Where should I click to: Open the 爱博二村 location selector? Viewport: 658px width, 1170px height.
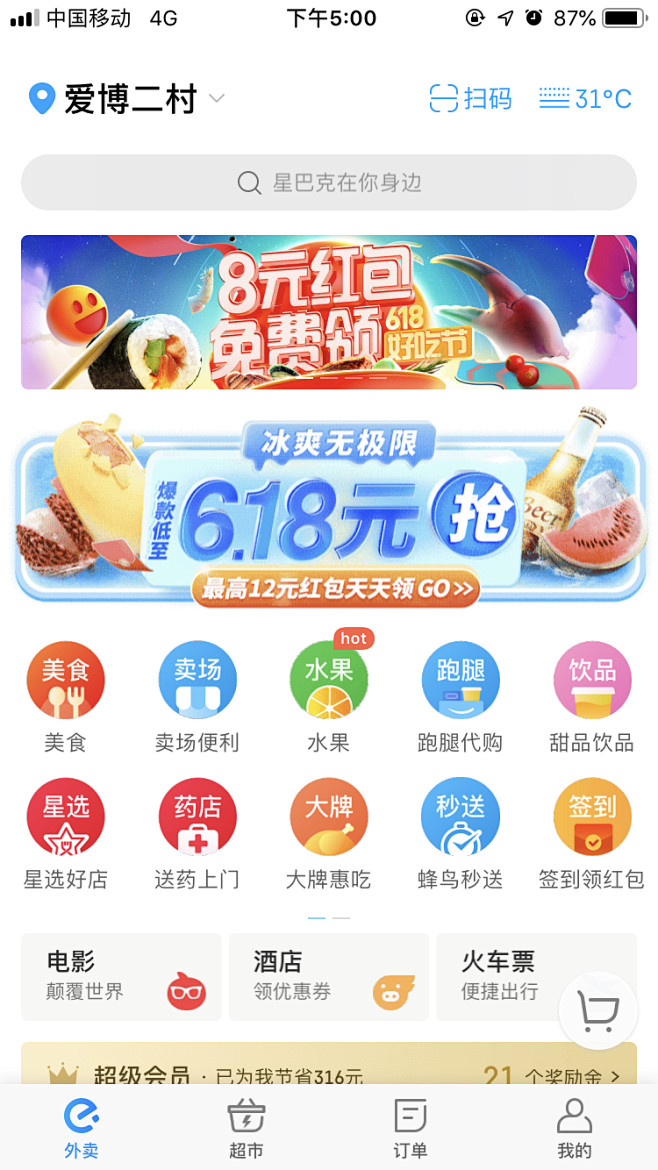pos(127,99)
